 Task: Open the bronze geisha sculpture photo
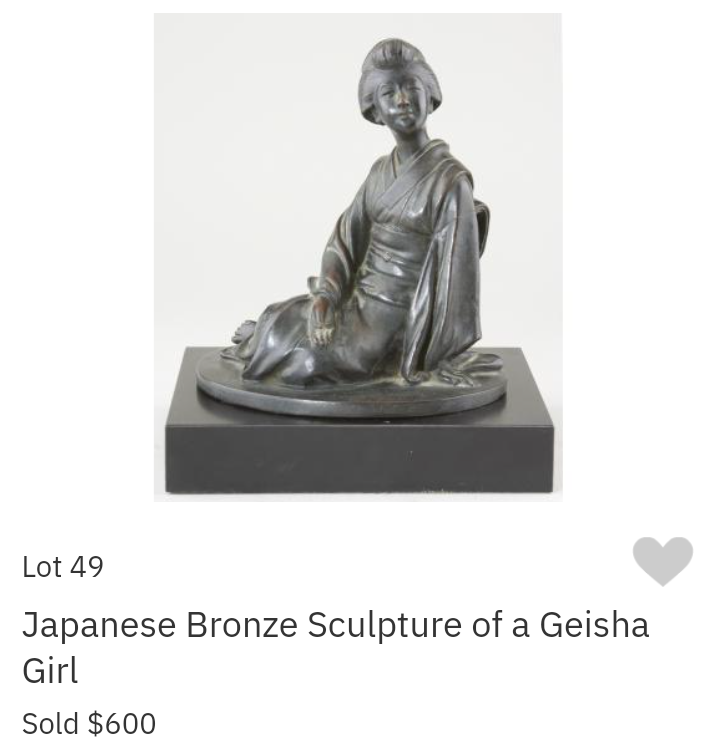(357, 257)
